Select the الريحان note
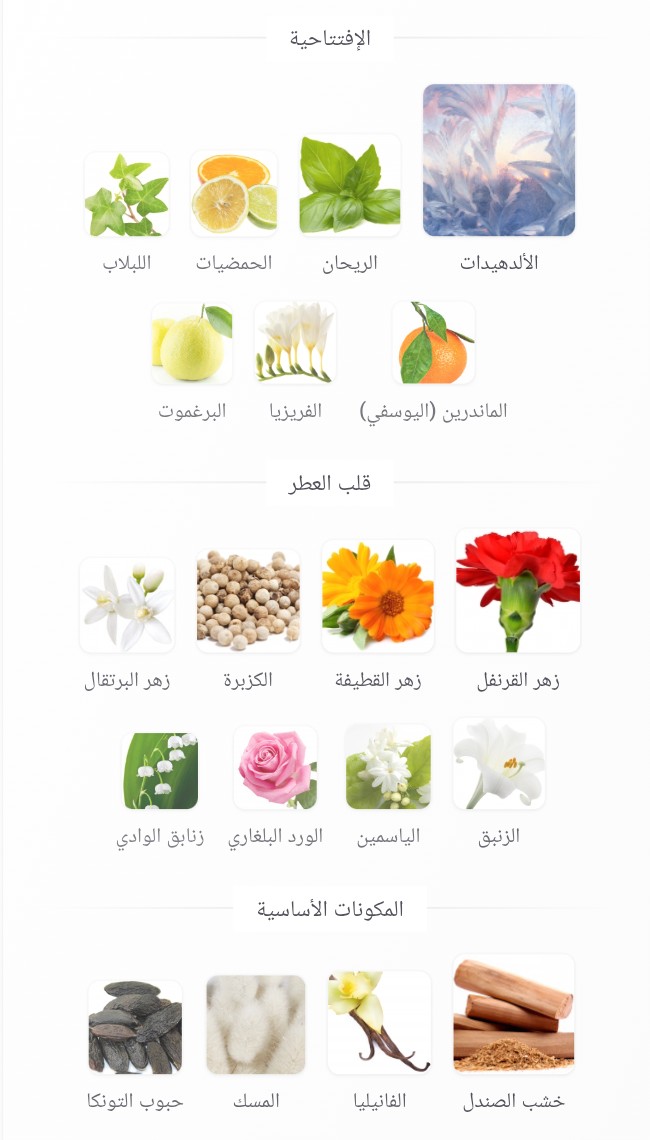Image resolution: width=650 pixels, height=1140 pixels. pyautogui.click(x=350, y=186)
